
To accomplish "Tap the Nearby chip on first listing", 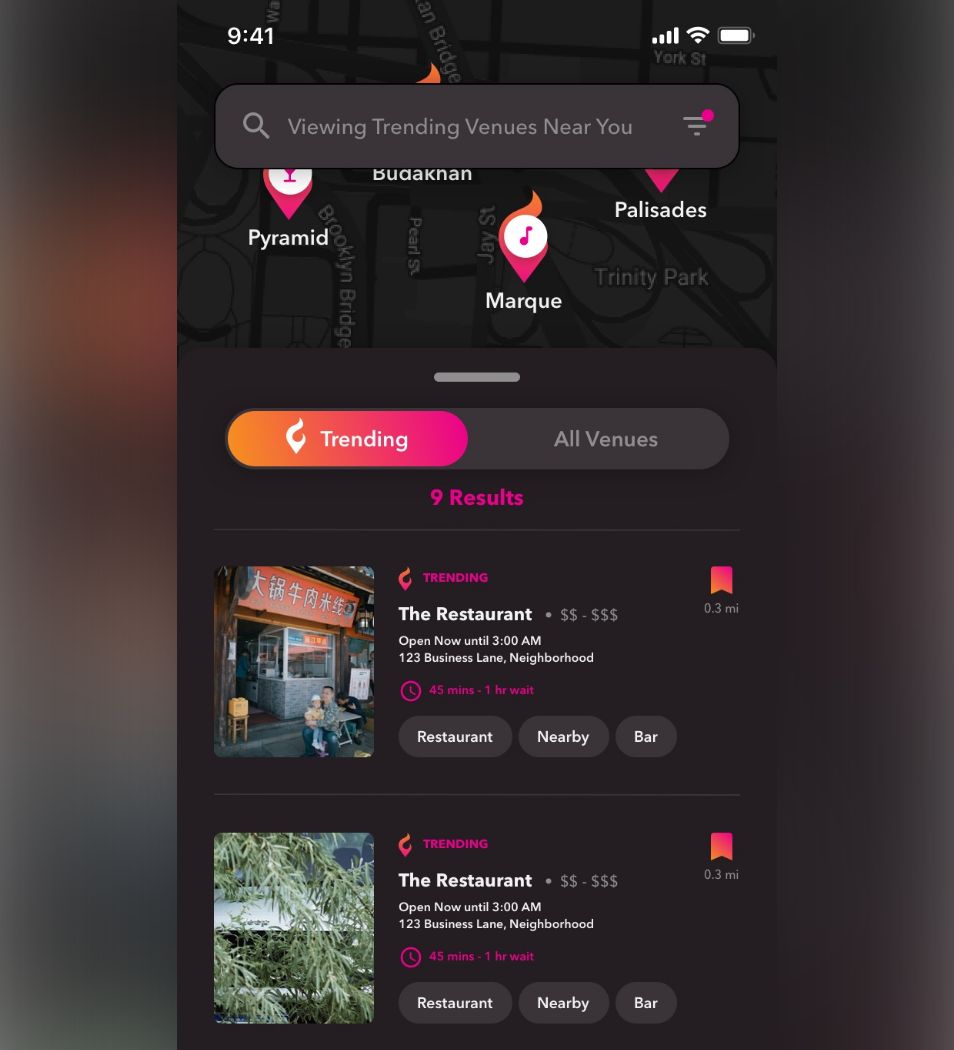I will coord(563,737).
